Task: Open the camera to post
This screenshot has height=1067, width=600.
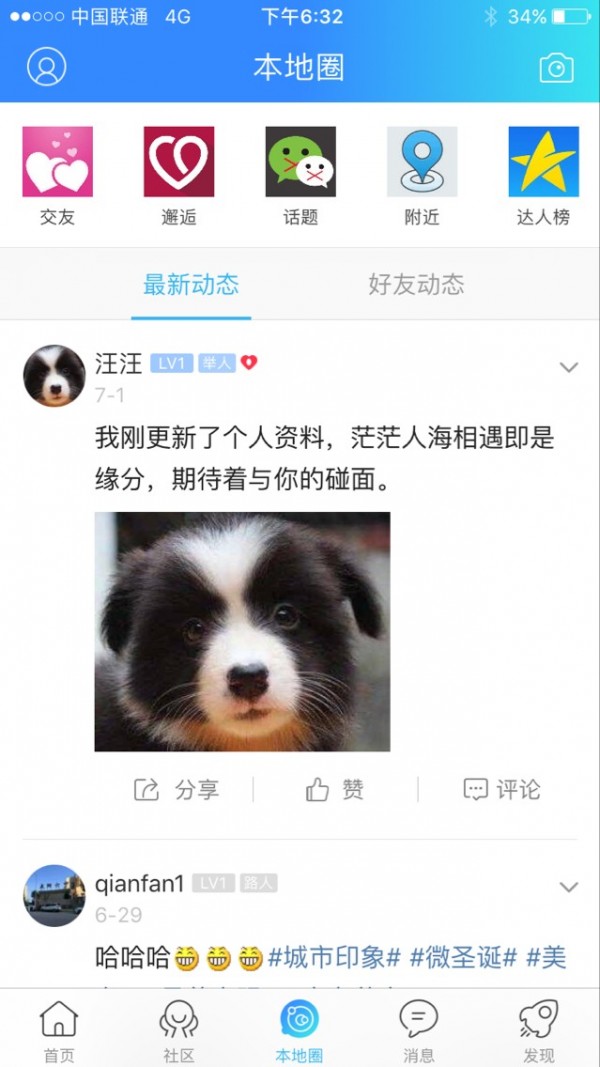Action: click(x=556, y=67)
